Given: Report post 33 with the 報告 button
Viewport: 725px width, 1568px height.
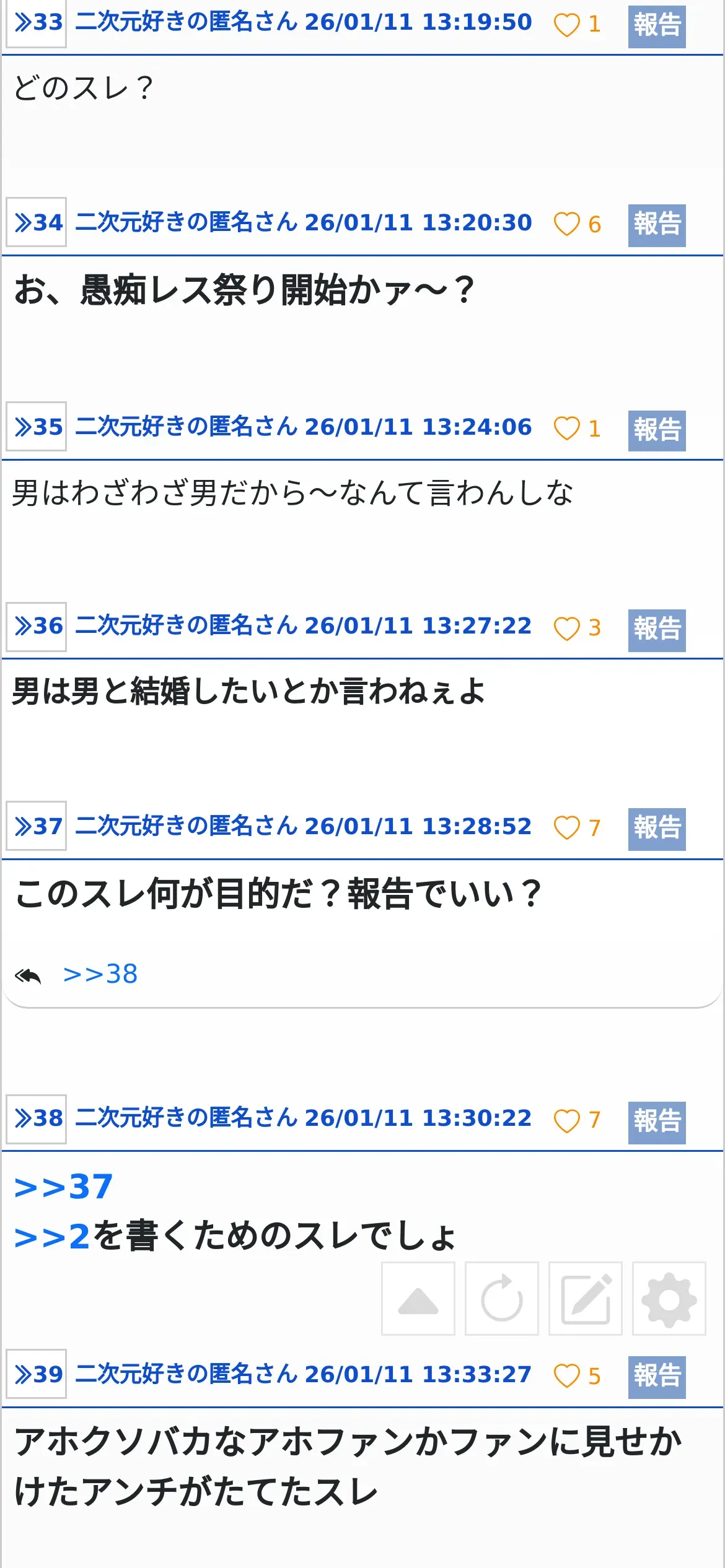Looking at the screenshot, I should pos(657,25).
